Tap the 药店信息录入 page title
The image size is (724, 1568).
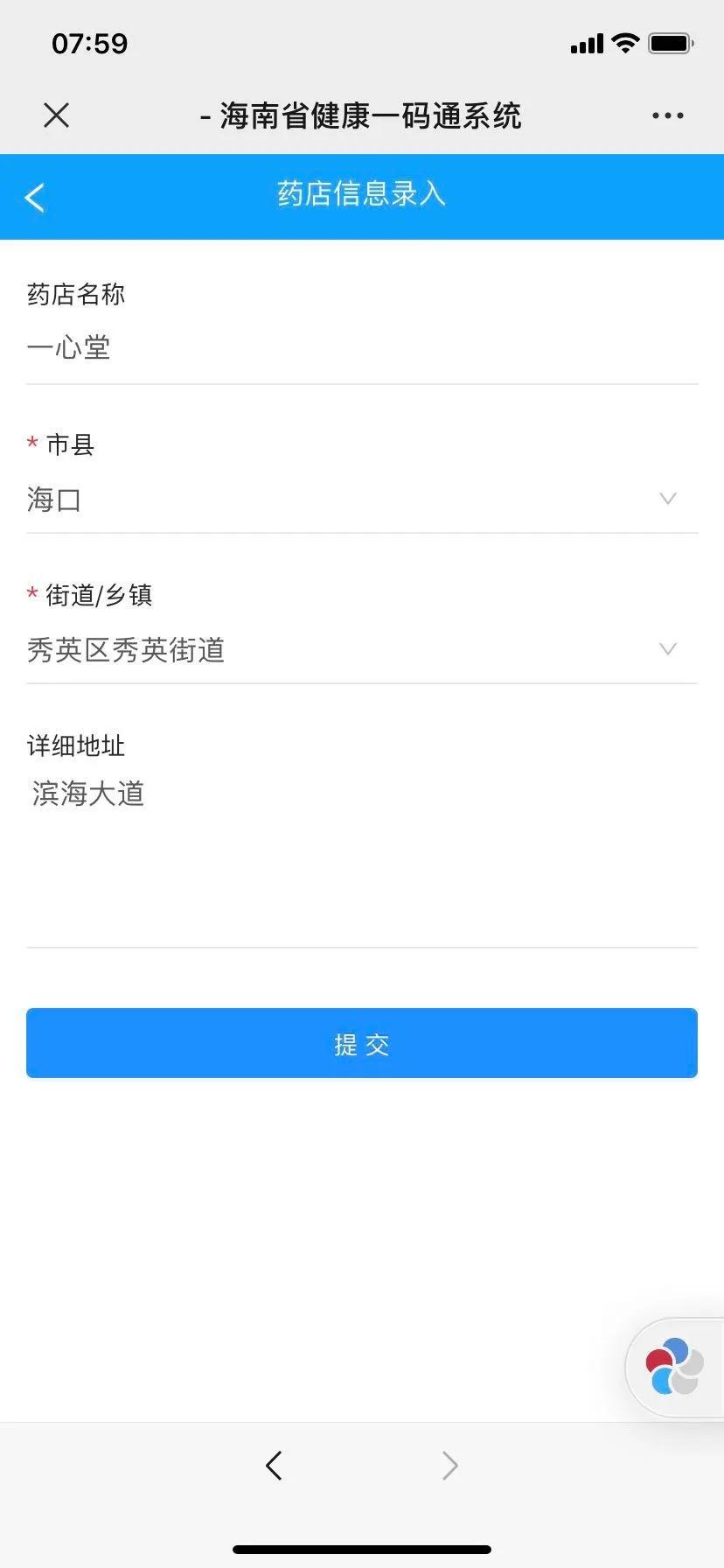pyautogui.click(x=361, y=196)
